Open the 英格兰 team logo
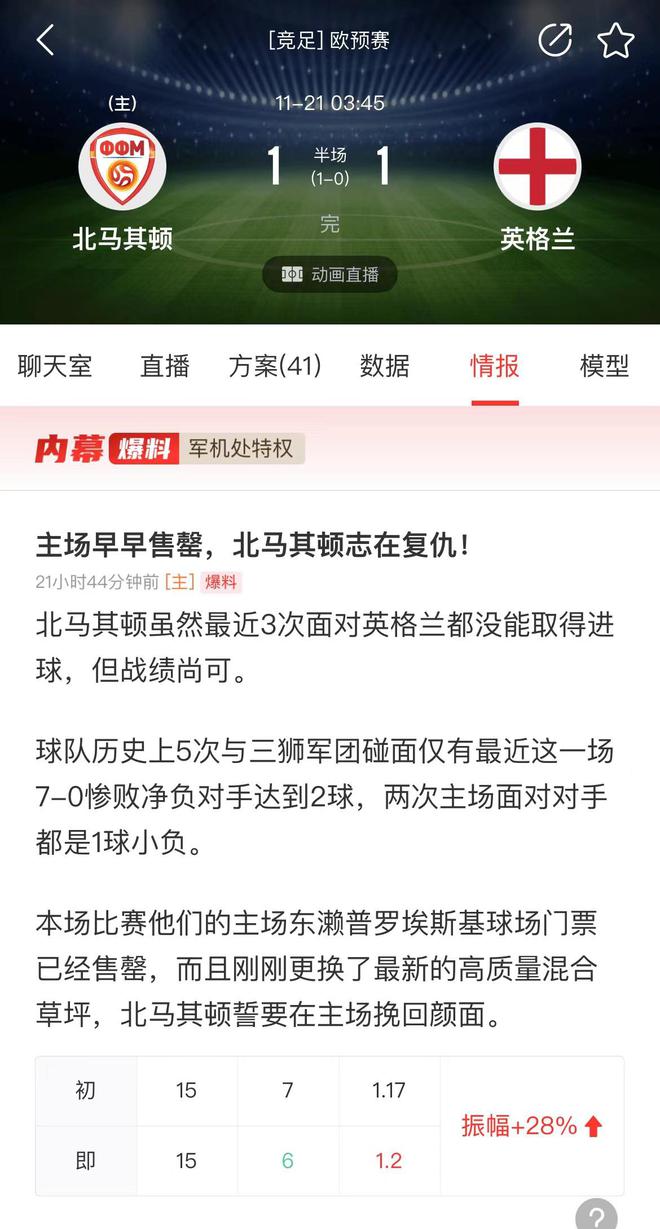Viewport: 660px width, 1229px height. [538, 167]
